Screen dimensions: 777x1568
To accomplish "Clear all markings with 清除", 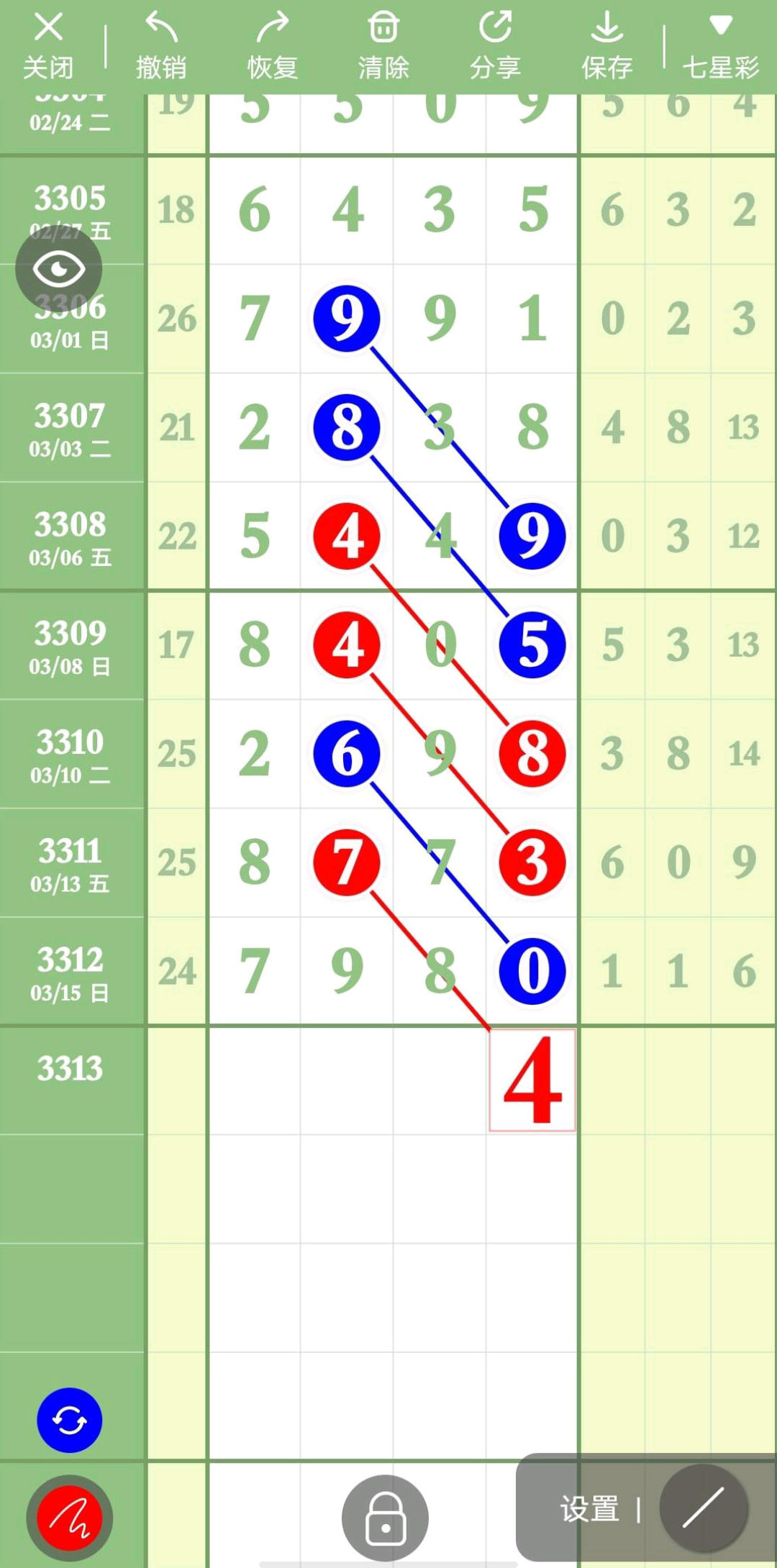I will point(383,45).
